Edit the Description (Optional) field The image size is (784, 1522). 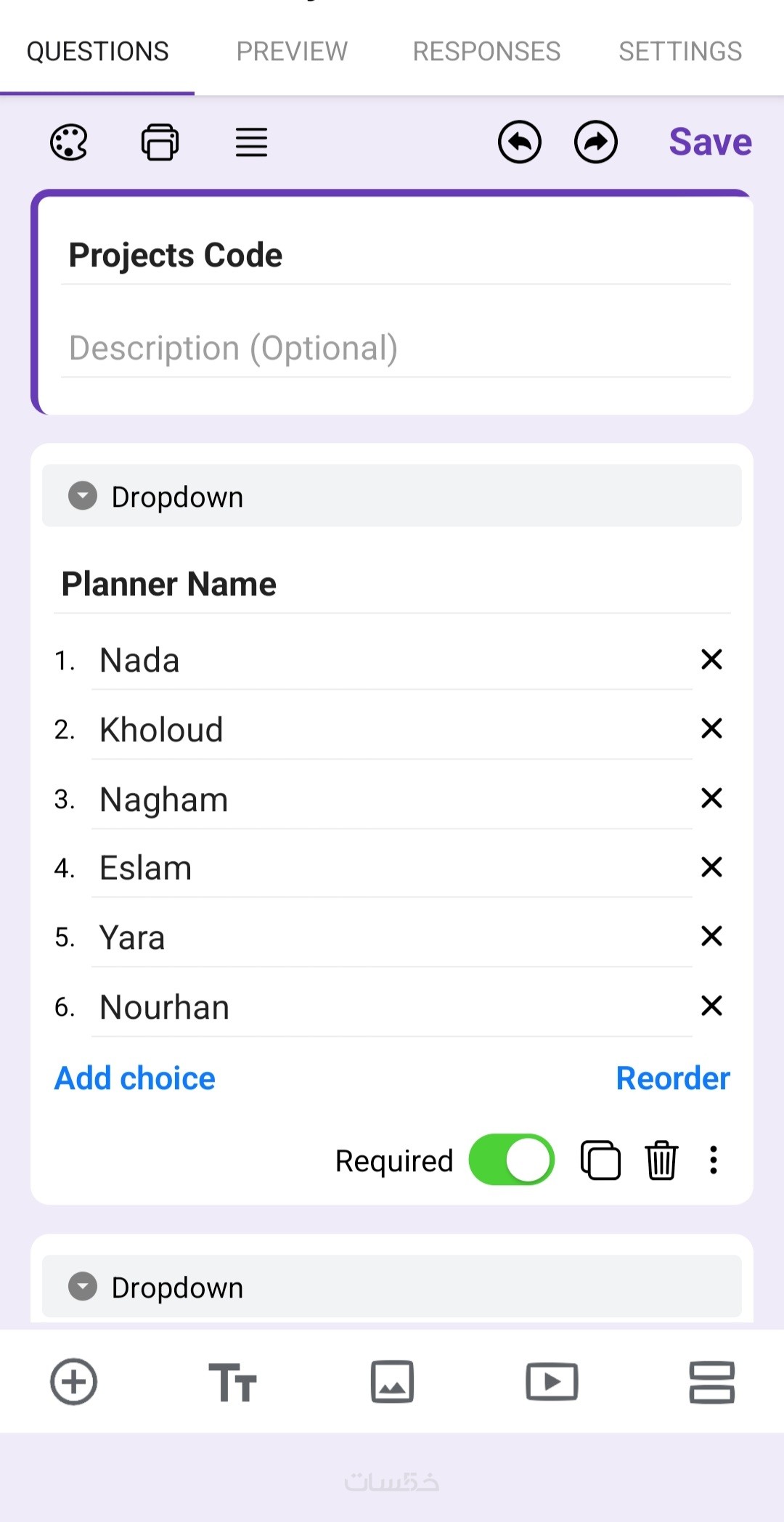pyautogui.click(x=396, y=348)
